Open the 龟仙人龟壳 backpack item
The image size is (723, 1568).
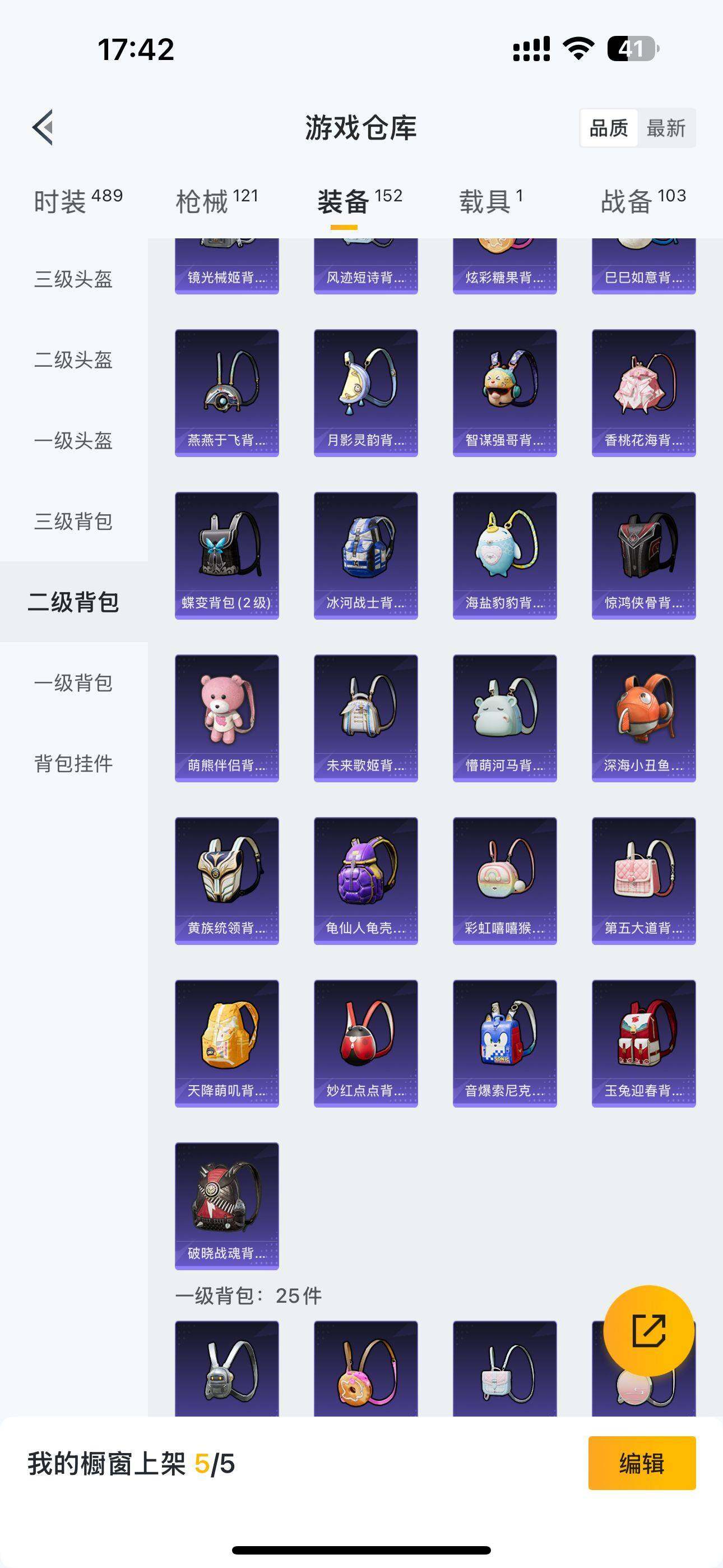(x=366, y=878)
